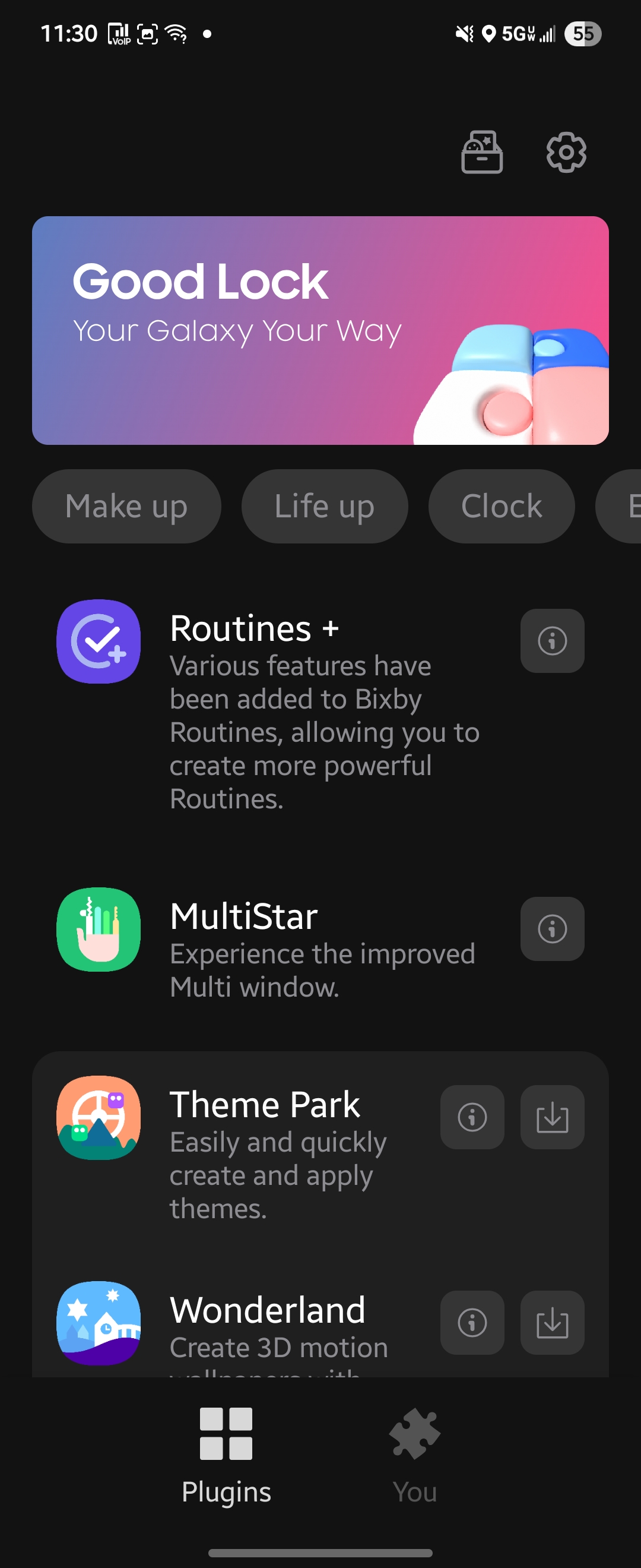The height and width of the screenshot is (1568, 641).
Task: View info for Wonderland
Action: [x=472, y=1322]
